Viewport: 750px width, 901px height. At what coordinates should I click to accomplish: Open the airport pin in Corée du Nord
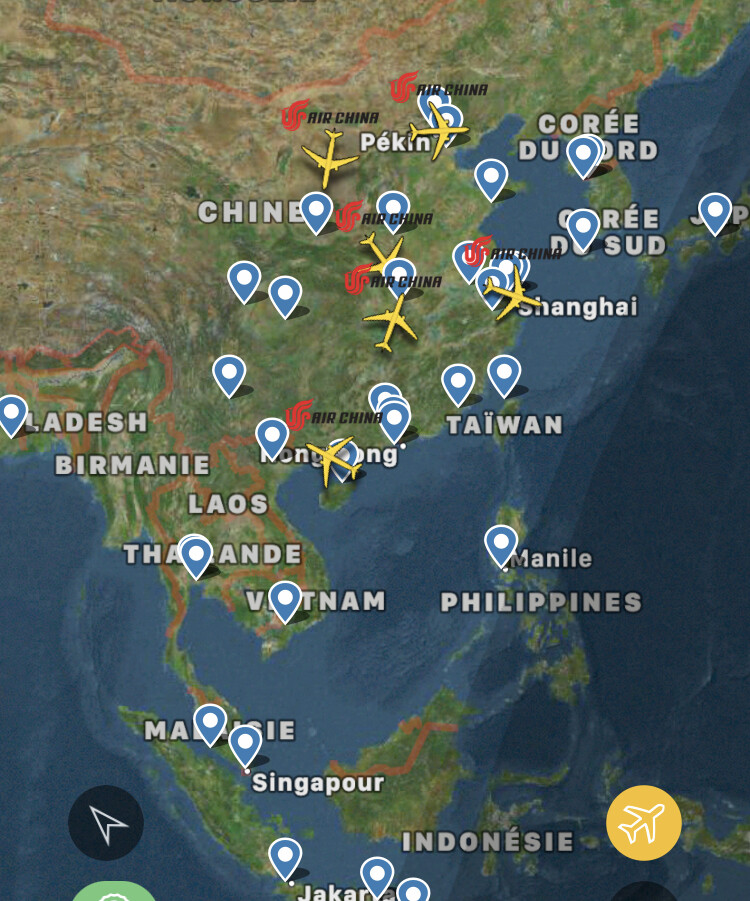583,155
